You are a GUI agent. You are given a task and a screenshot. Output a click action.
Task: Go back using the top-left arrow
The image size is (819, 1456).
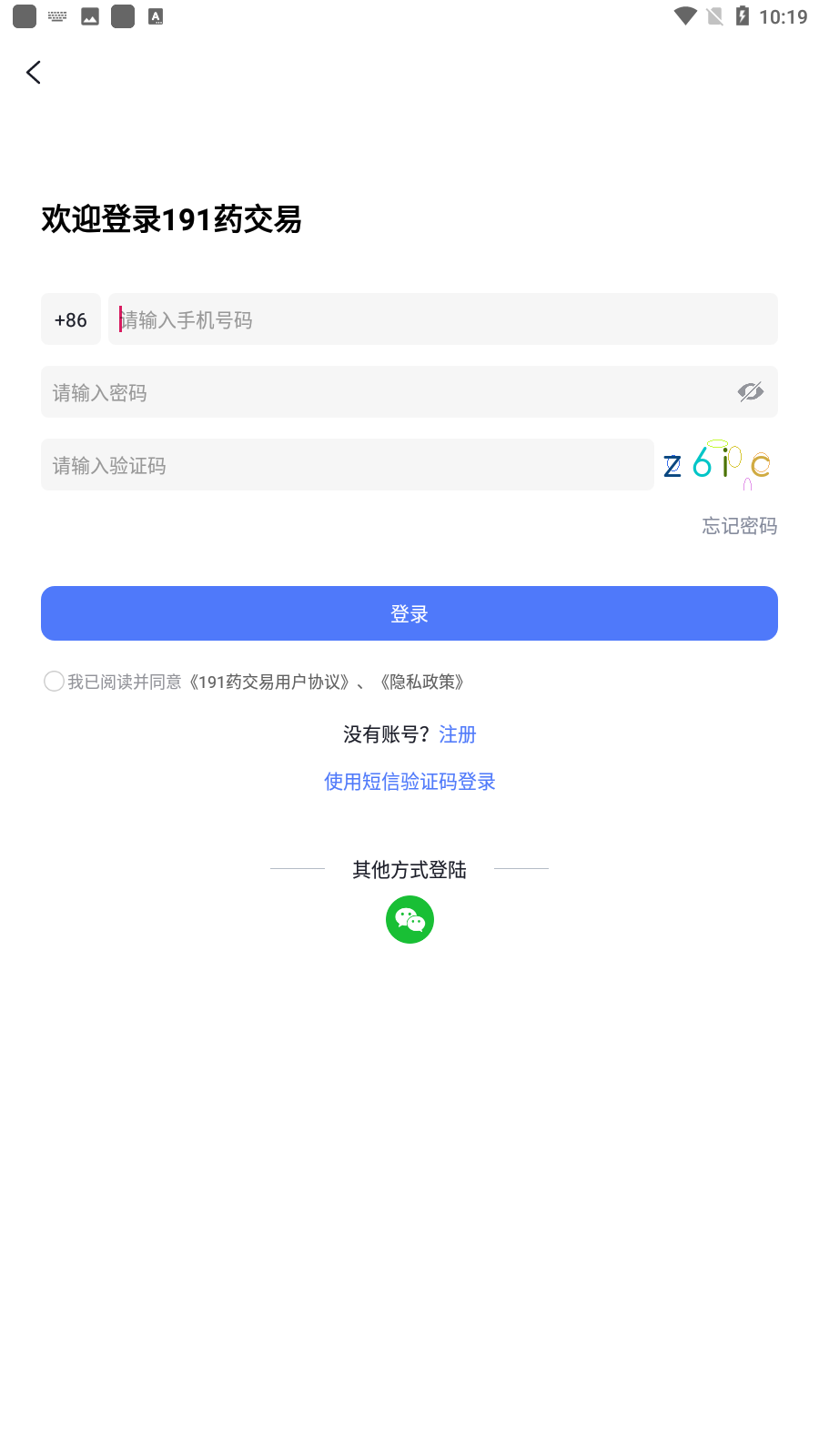[34, 73]
